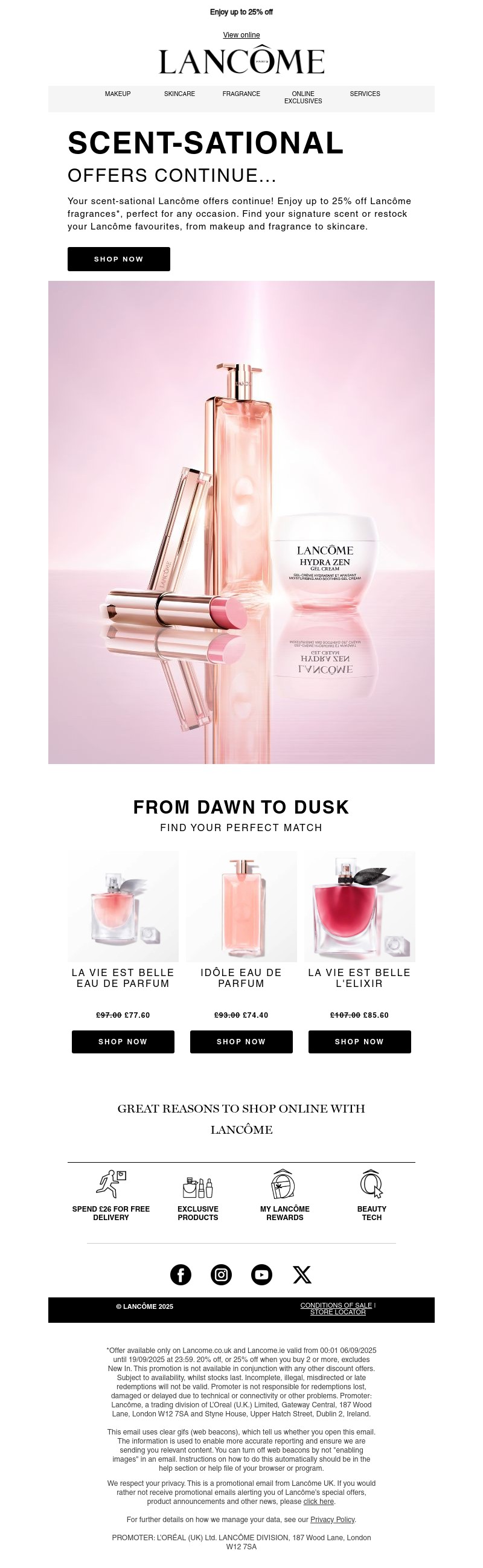Image resolution: width=483 pixels, height=1568 pixels.
Task: Shop Idôle Eau de Parfum
Action: [x=241, y=1041]
